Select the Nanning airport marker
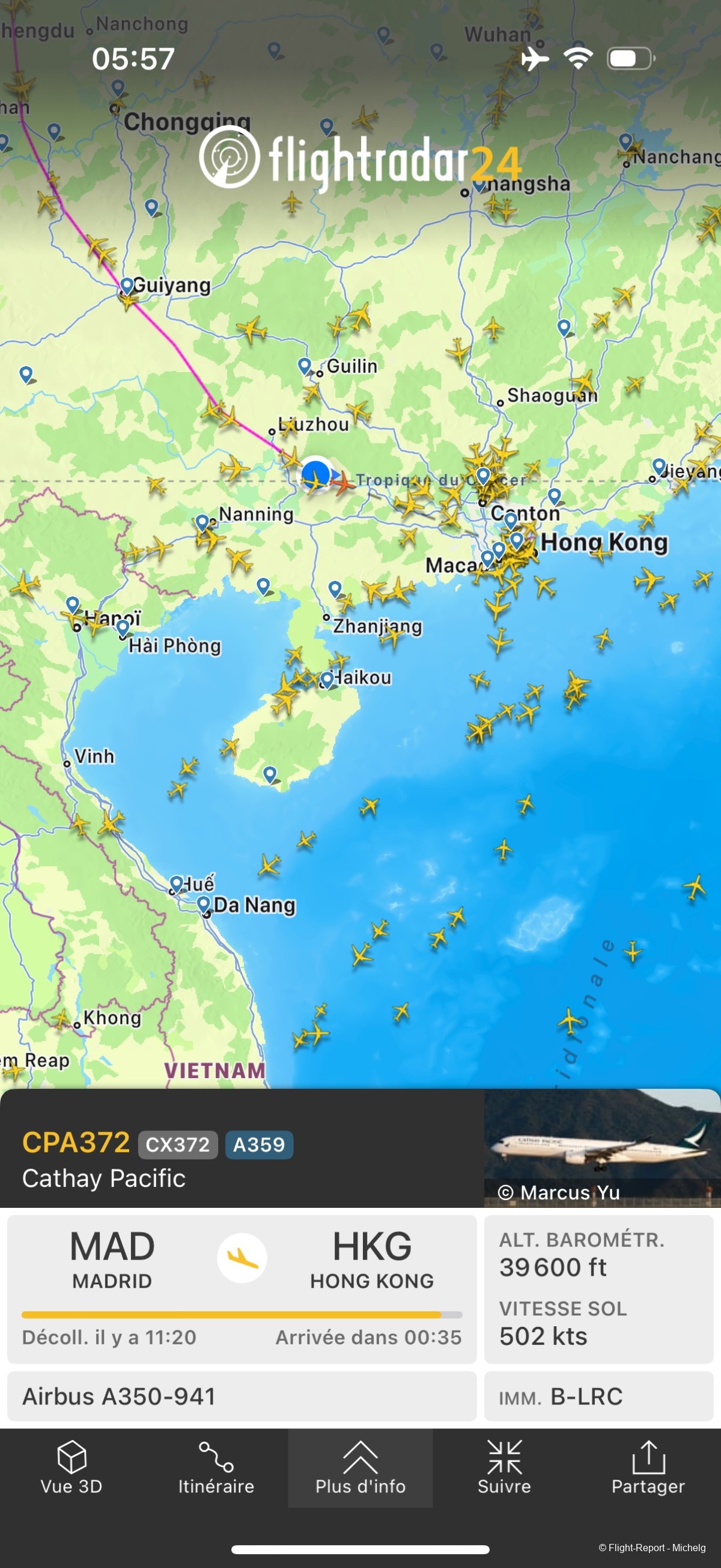721x1568 pixels. tap(202, 522)
